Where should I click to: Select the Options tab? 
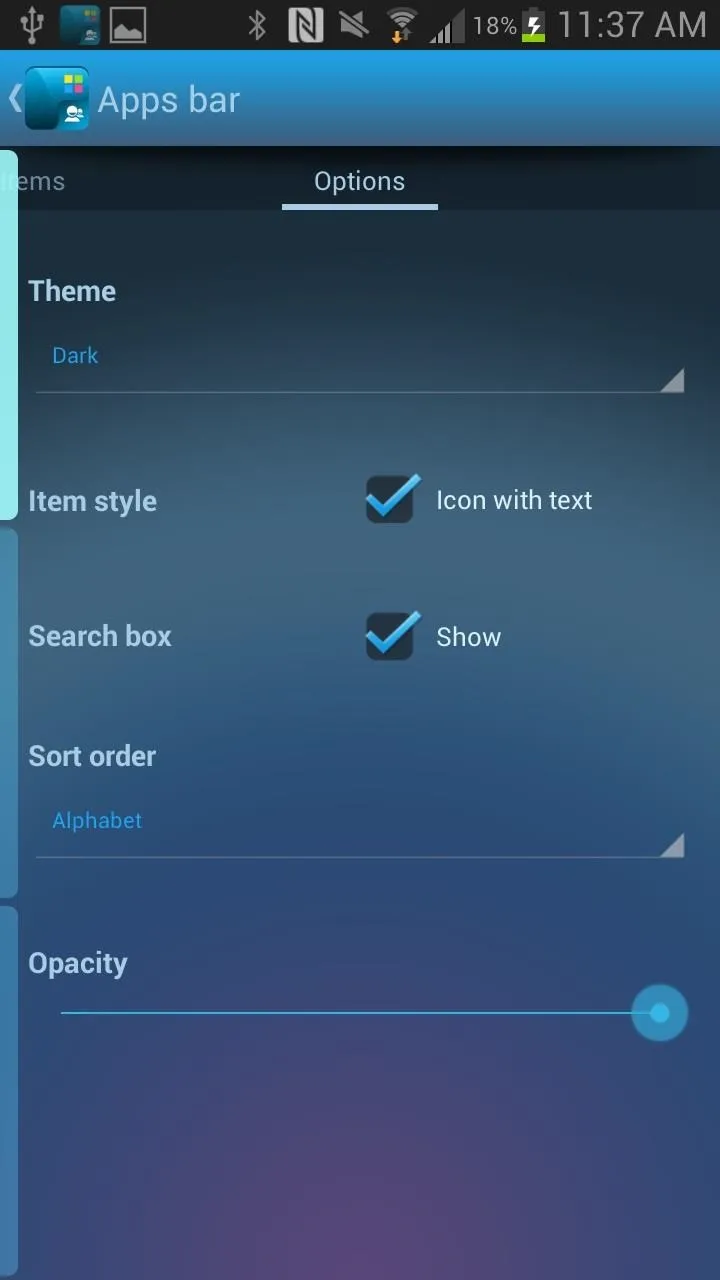click(360, 181)
